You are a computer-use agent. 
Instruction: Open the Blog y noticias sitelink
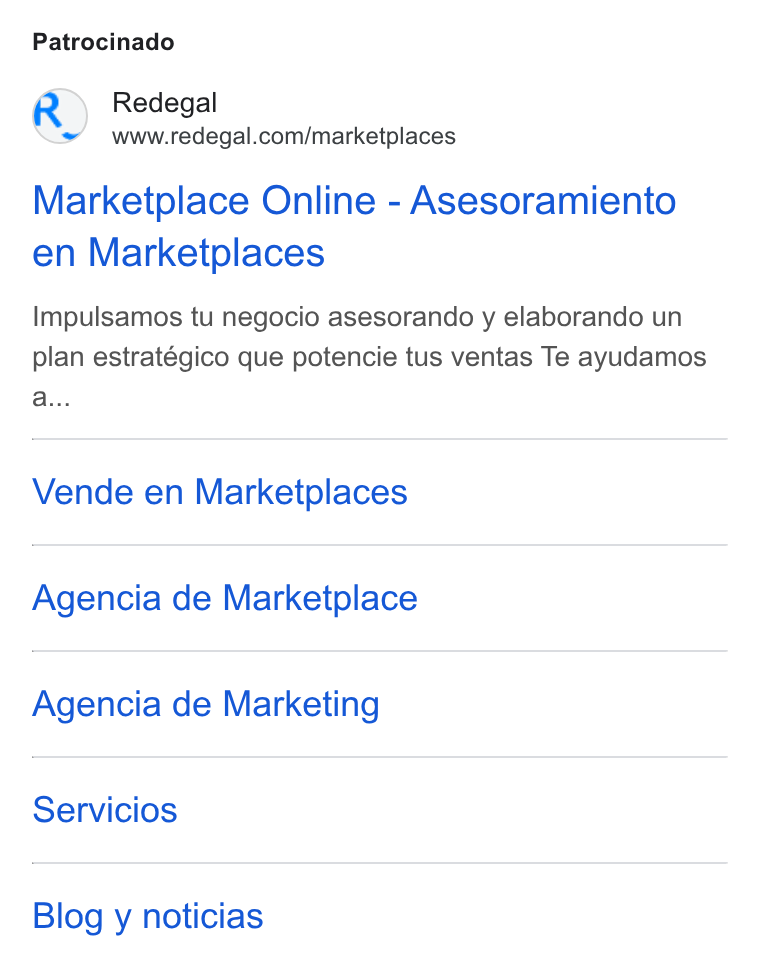[x=148, y=916]
